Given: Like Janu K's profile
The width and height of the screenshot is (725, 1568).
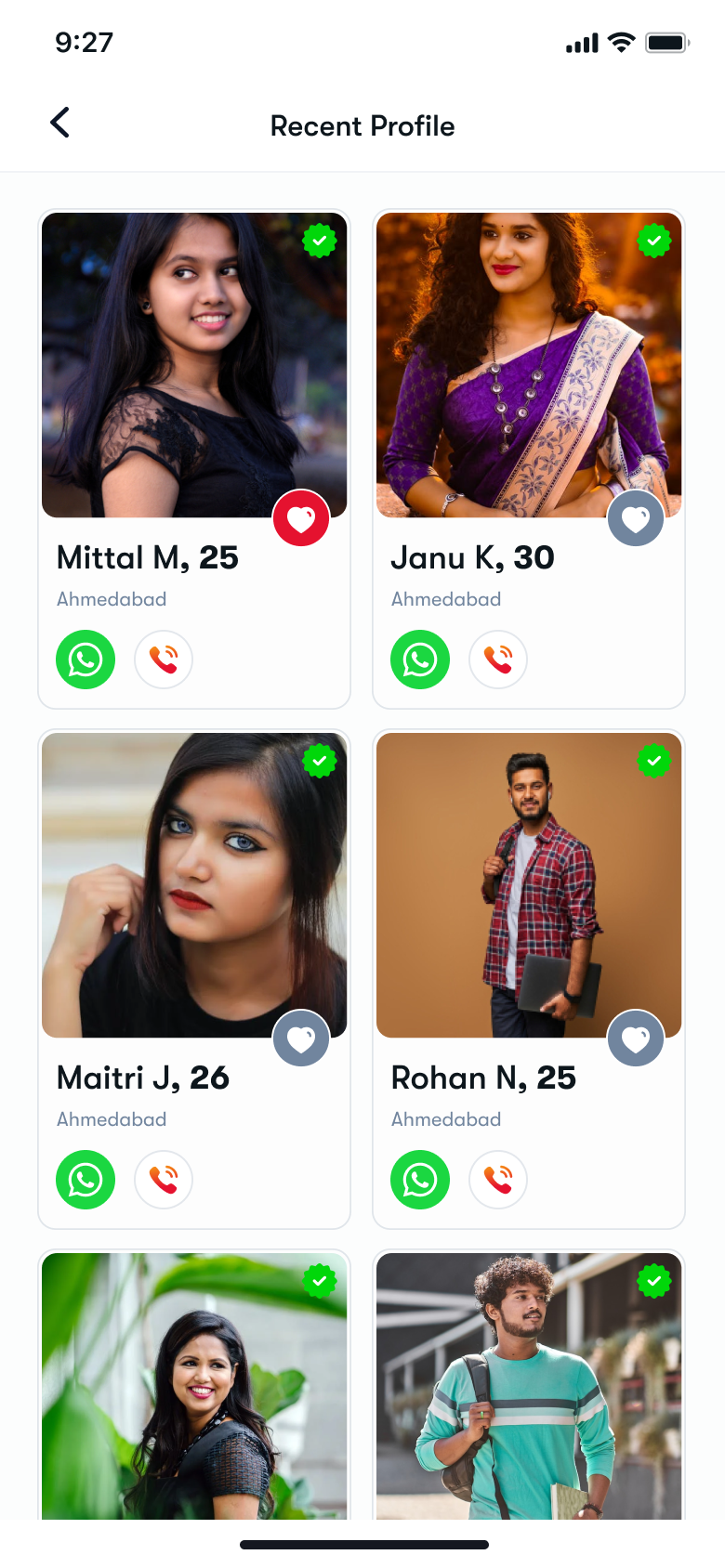Looking at the screenshot, I should coord(636,518).
